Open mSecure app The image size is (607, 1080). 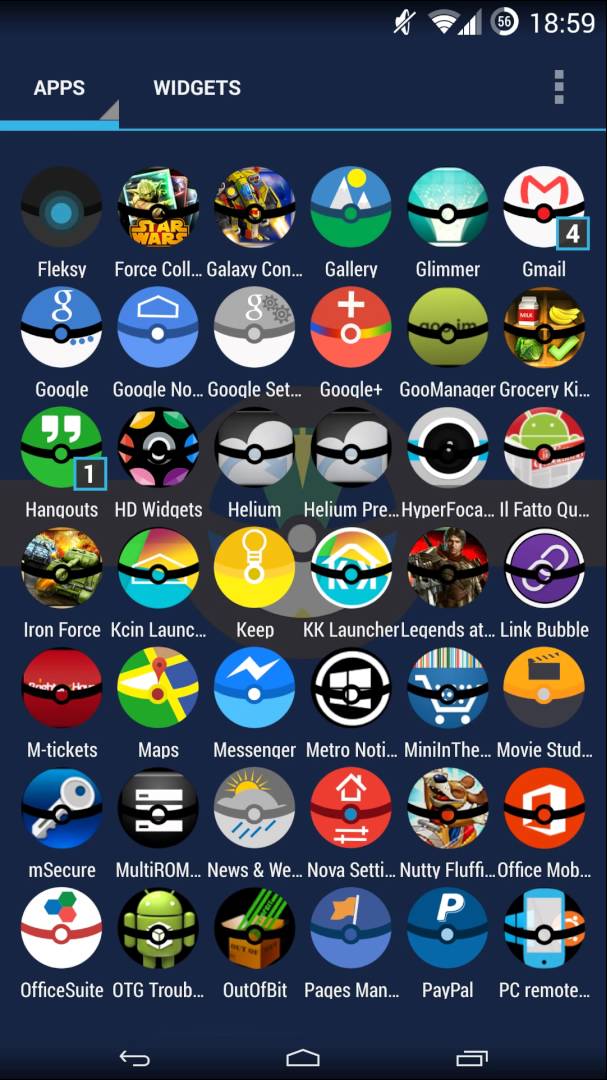[62, 808]
